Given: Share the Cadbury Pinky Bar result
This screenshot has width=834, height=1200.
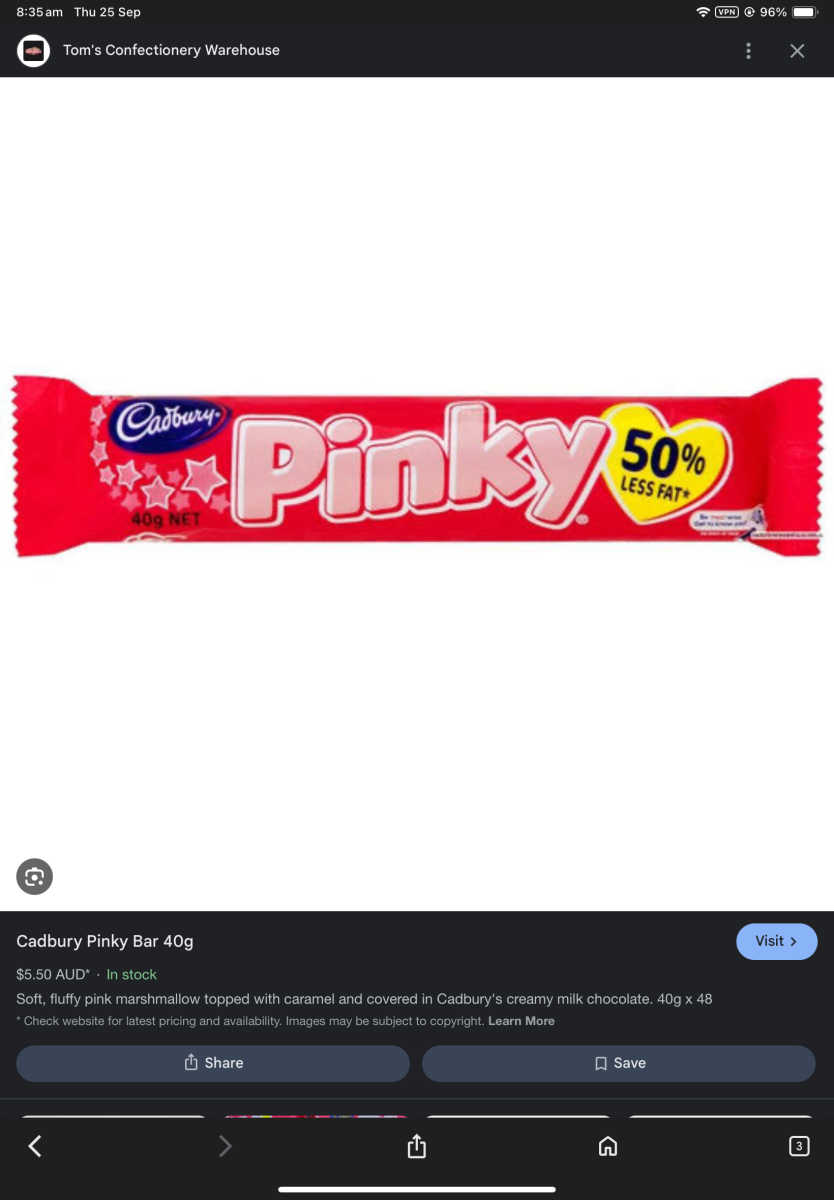Looking at the screenshot, I should pyautogui.click(x=213, y=1063).
